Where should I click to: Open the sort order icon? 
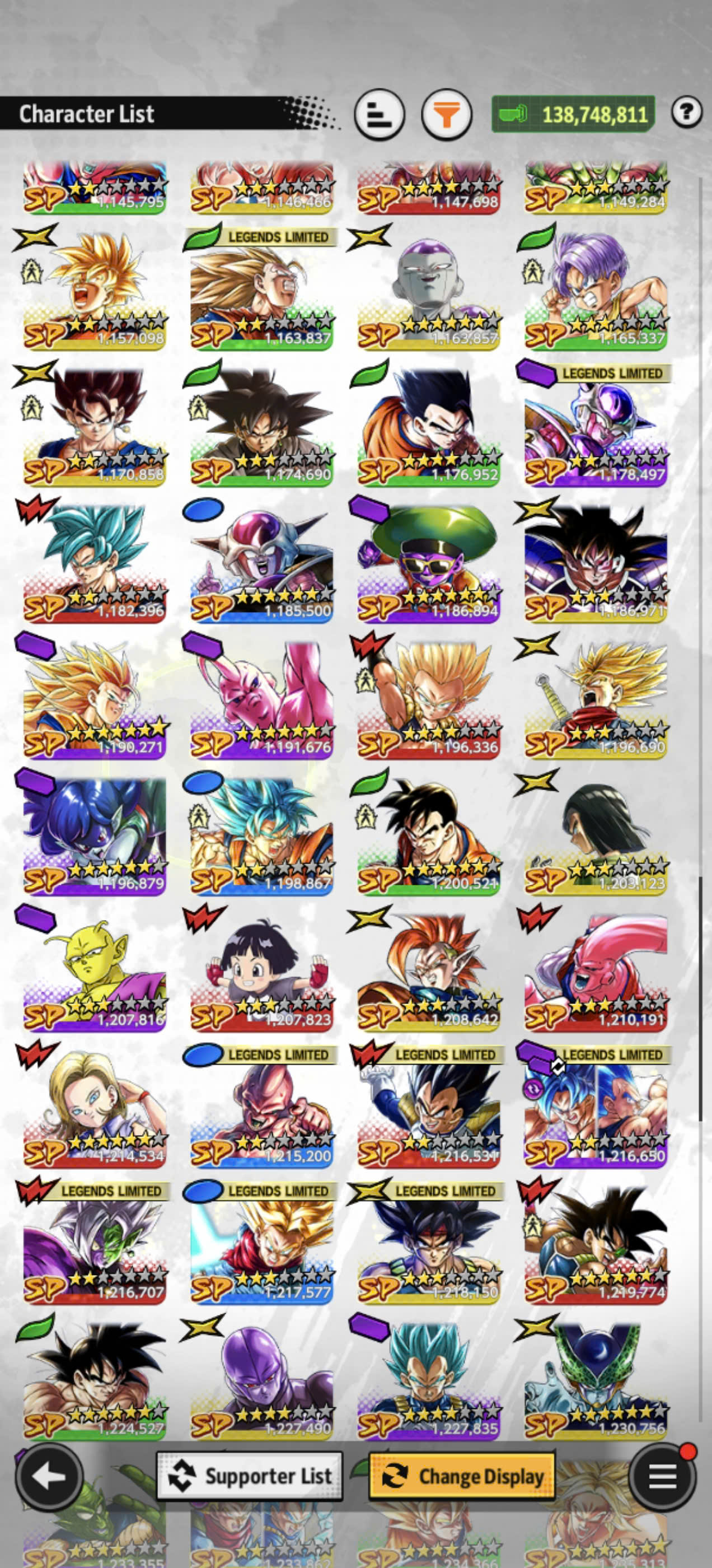pos(380,114)
